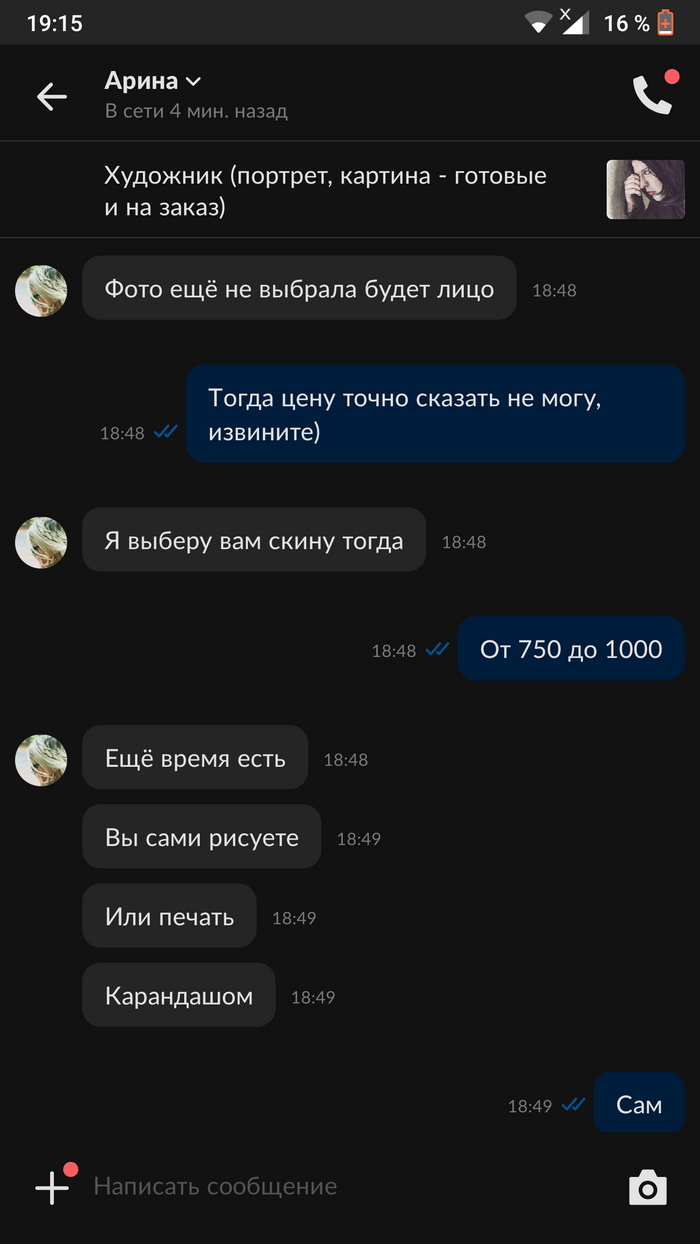Go back using the arrow icon
The width and height of the screenshot is (700, 1244).
pyautogui.click(x=51, y=96)
